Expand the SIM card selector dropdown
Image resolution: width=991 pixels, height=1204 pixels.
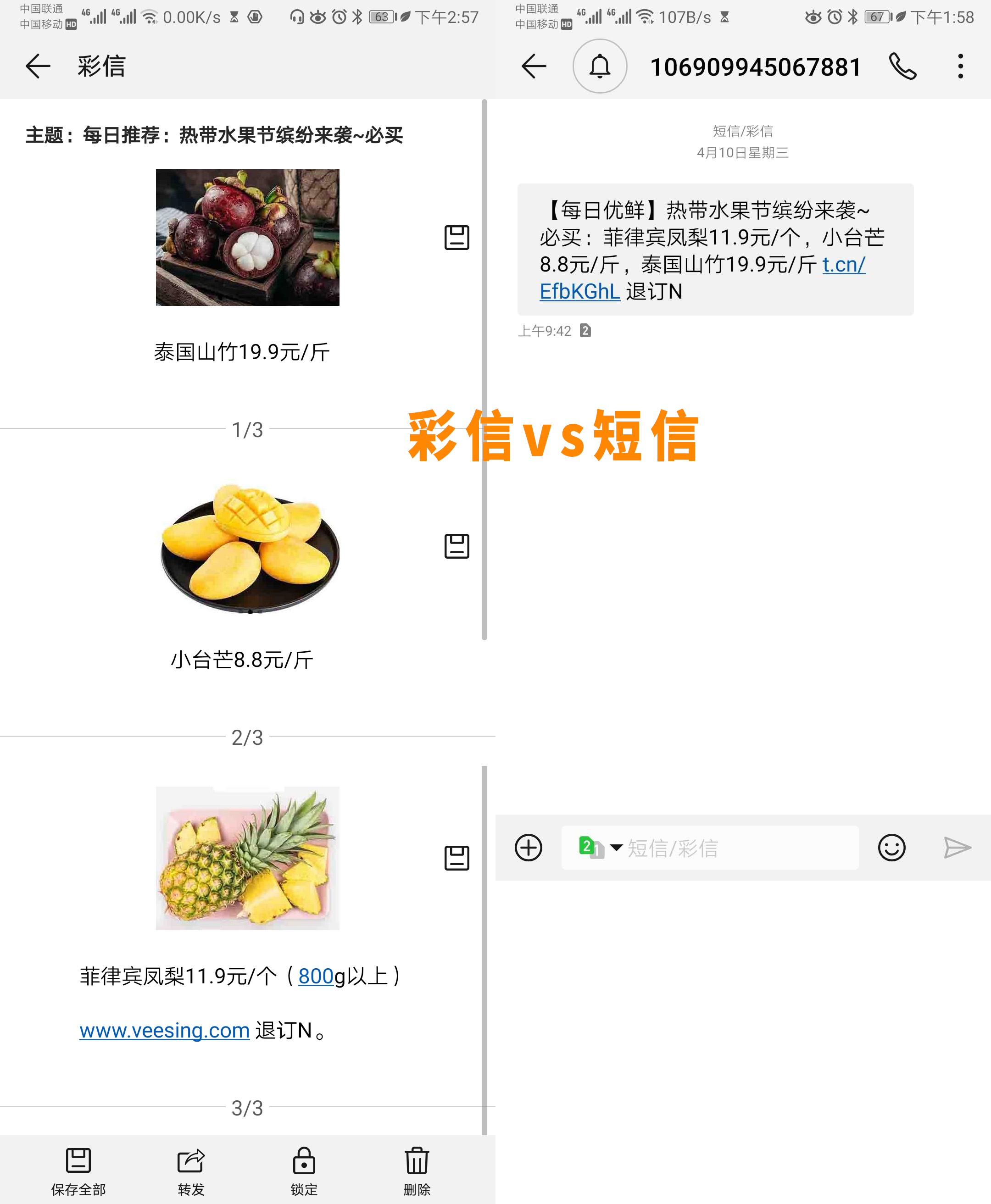(x=617, y=849)
